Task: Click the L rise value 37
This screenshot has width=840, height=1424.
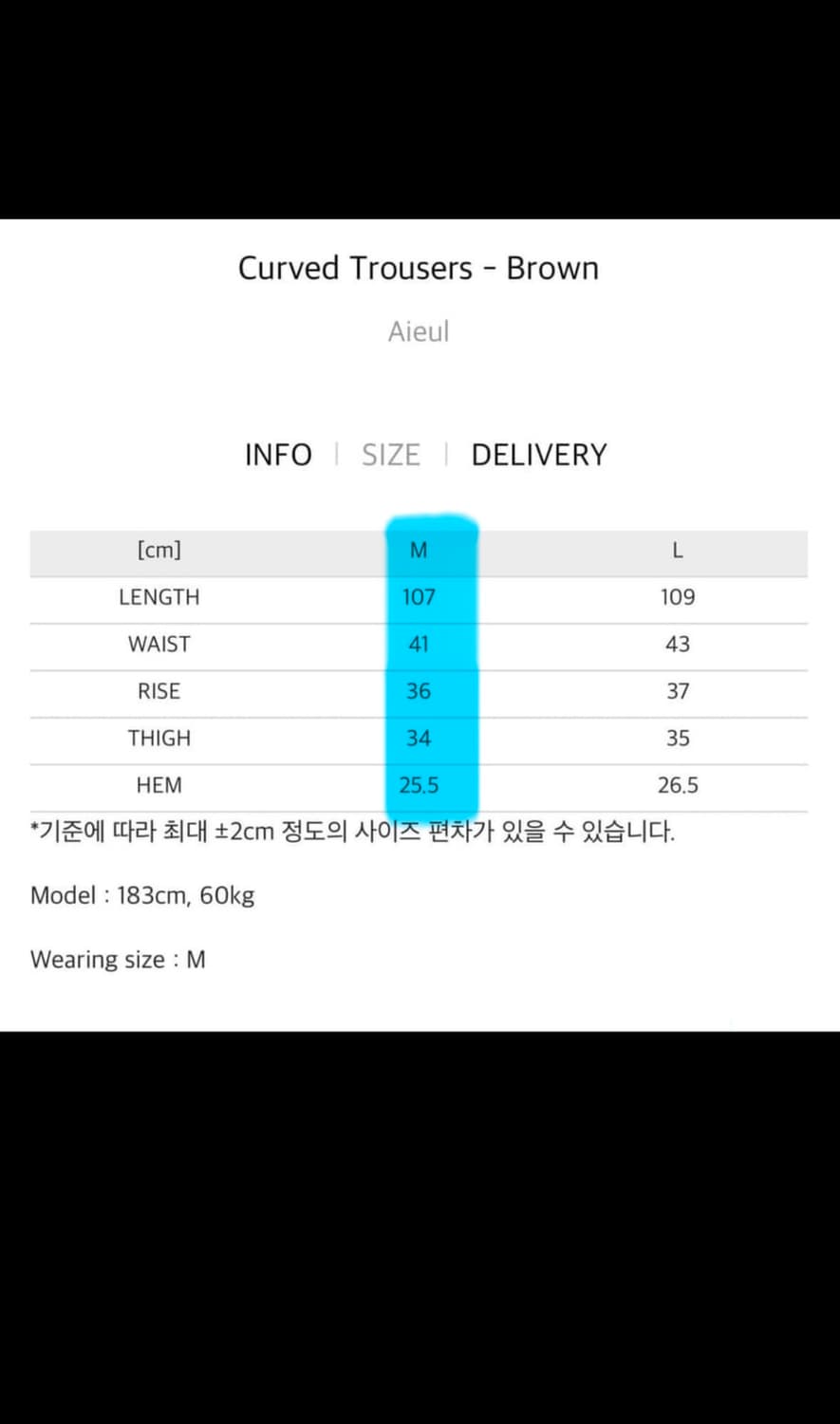Action: pos(677,691)
